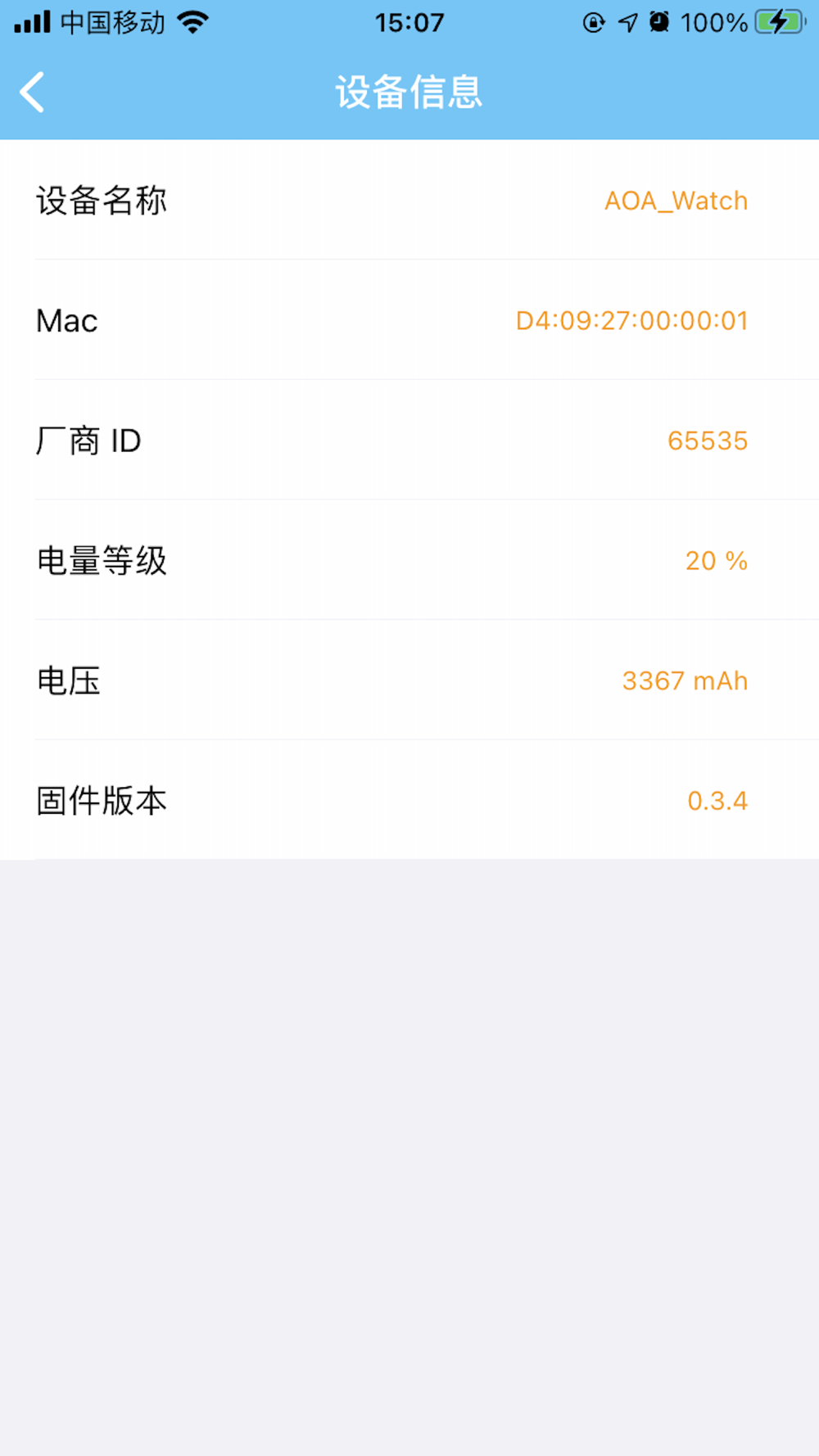Go back from the 设备信息 page
Image resolution: width=819 pixels, height=1456 pixels.
(33, 92)
